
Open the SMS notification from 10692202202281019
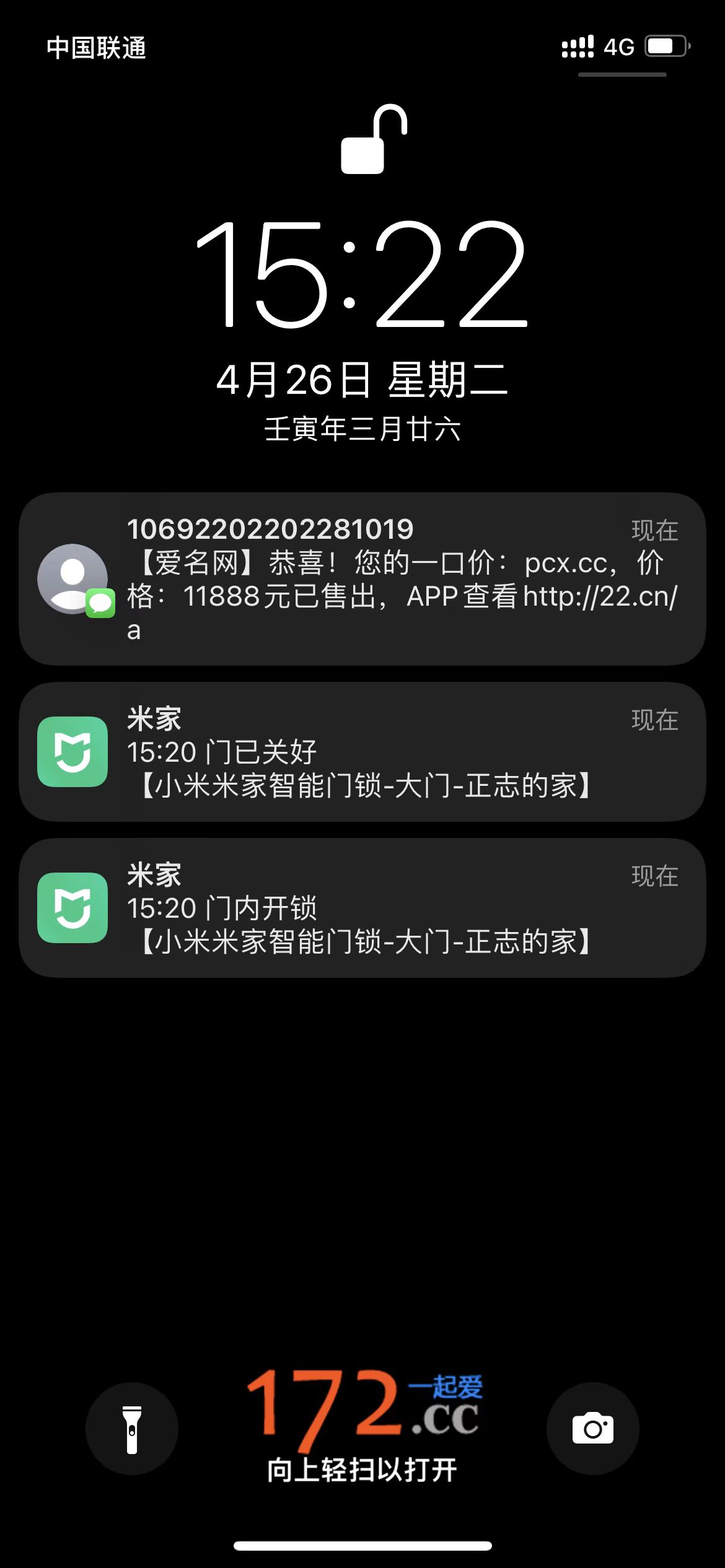[x=362, y=579]
